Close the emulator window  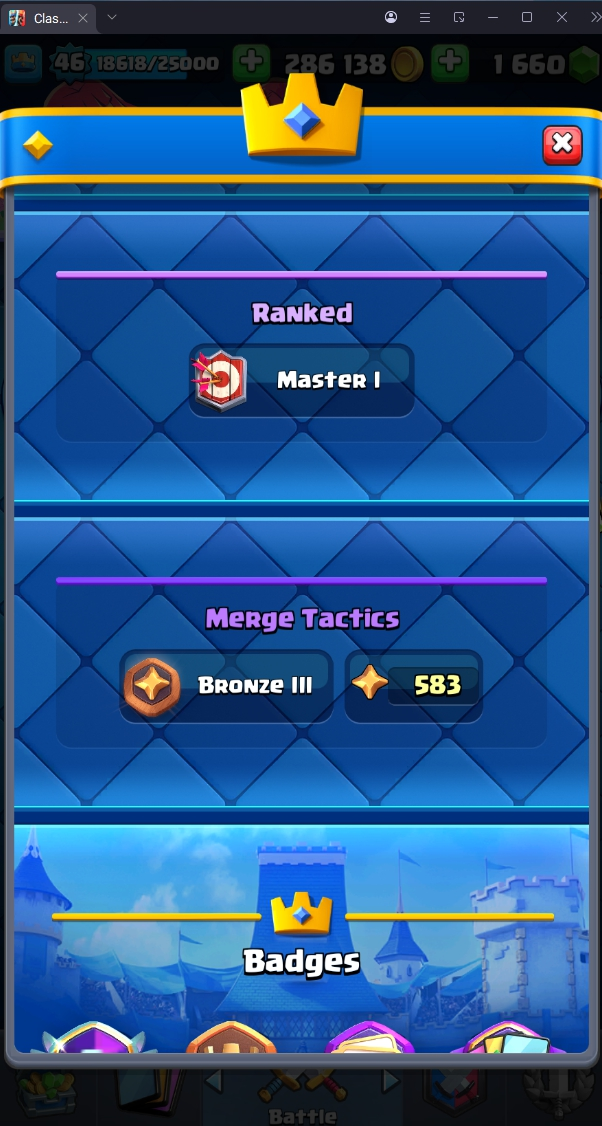(561, 17)
